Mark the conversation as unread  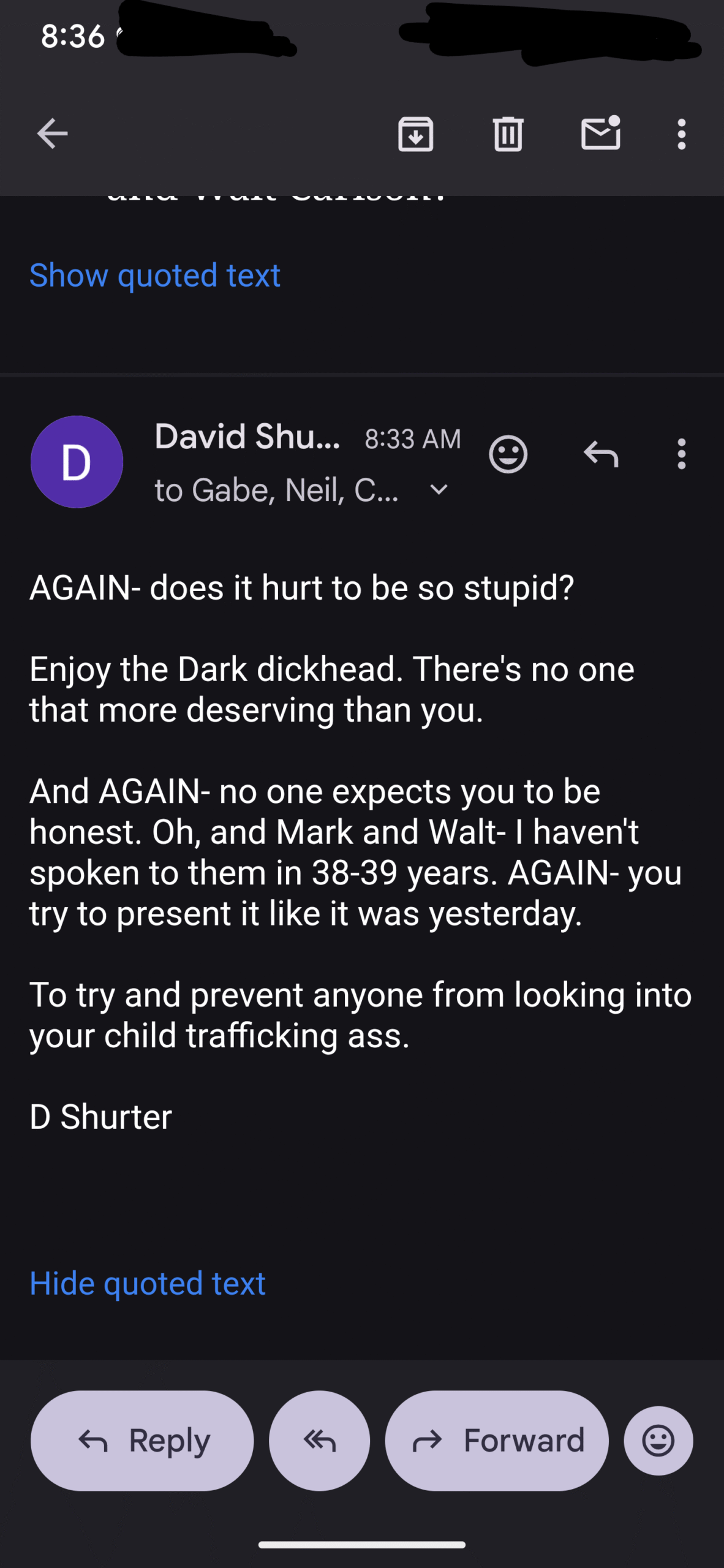pyautogui.click(x=600, y=132)
